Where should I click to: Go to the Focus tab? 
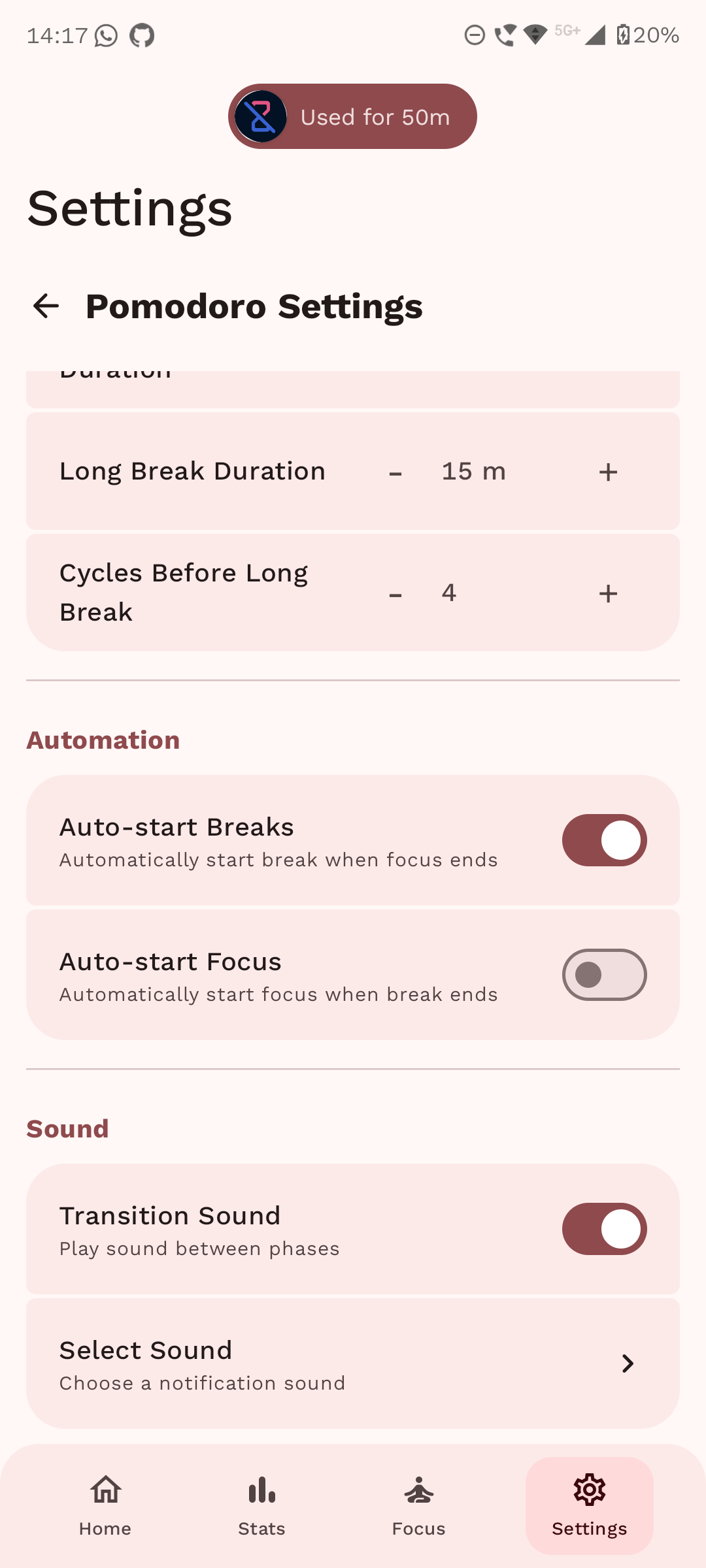(x=418, y=1506)
